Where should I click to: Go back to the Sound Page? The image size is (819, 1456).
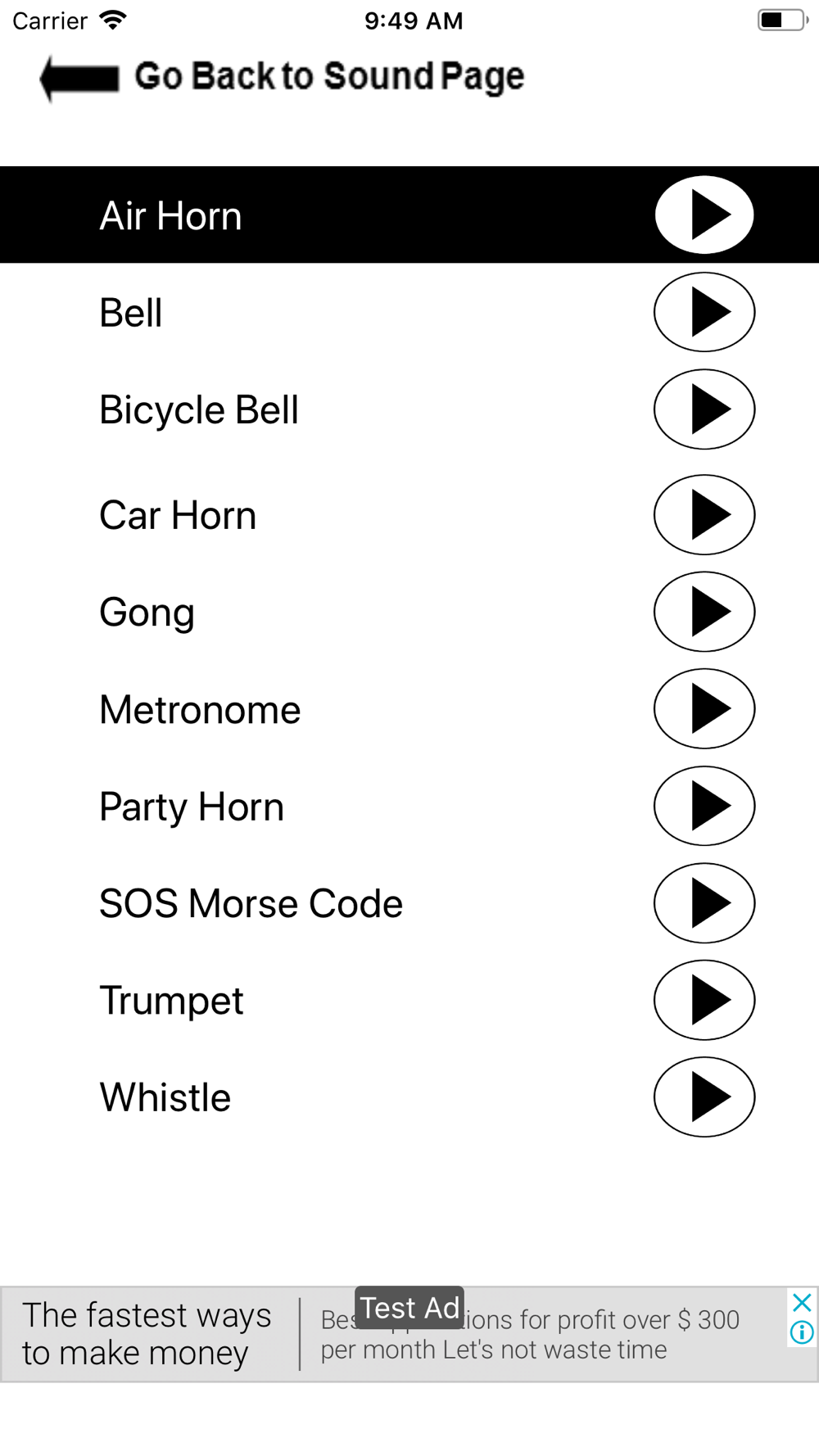point(283,78)
